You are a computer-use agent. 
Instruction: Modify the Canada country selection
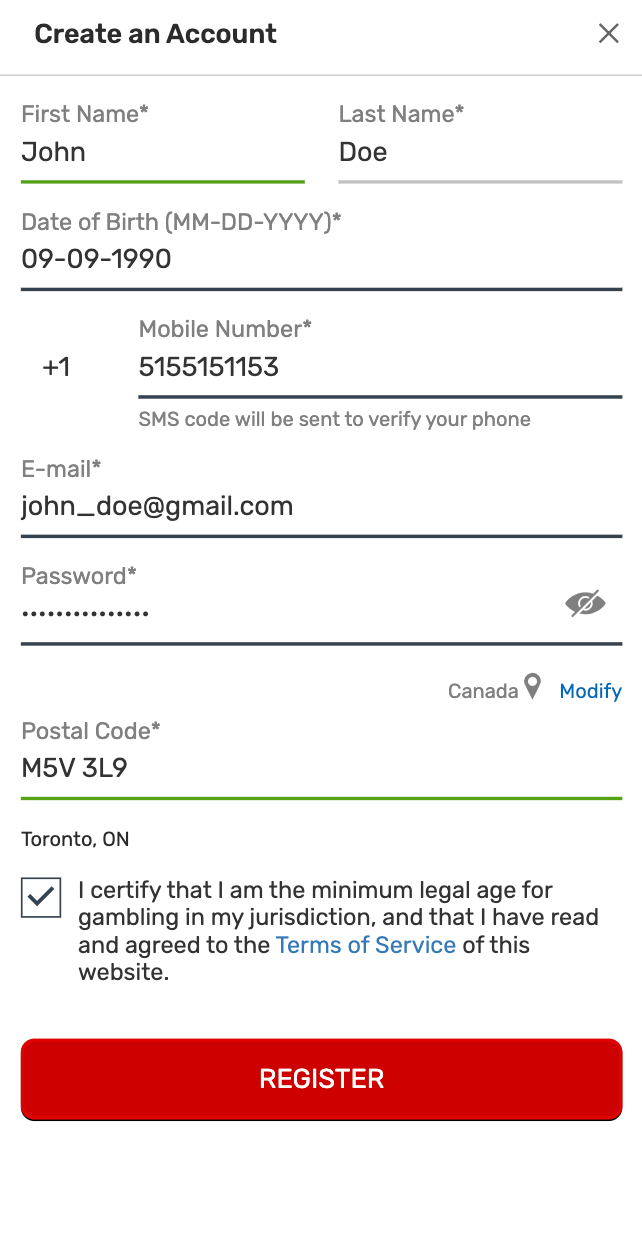[x=590, y=691]
